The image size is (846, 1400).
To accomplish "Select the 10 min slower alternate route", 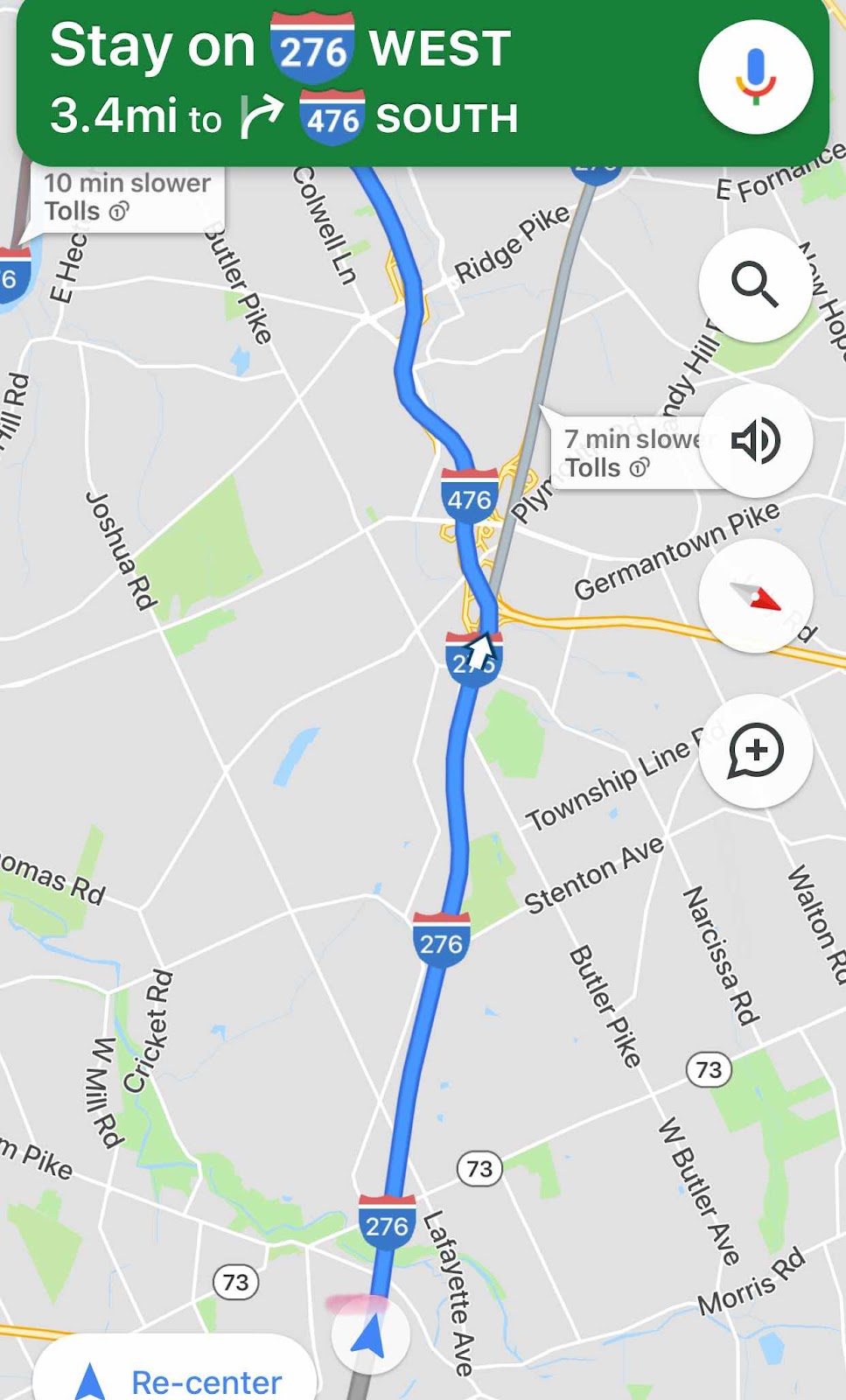I will tap(127, 198).
